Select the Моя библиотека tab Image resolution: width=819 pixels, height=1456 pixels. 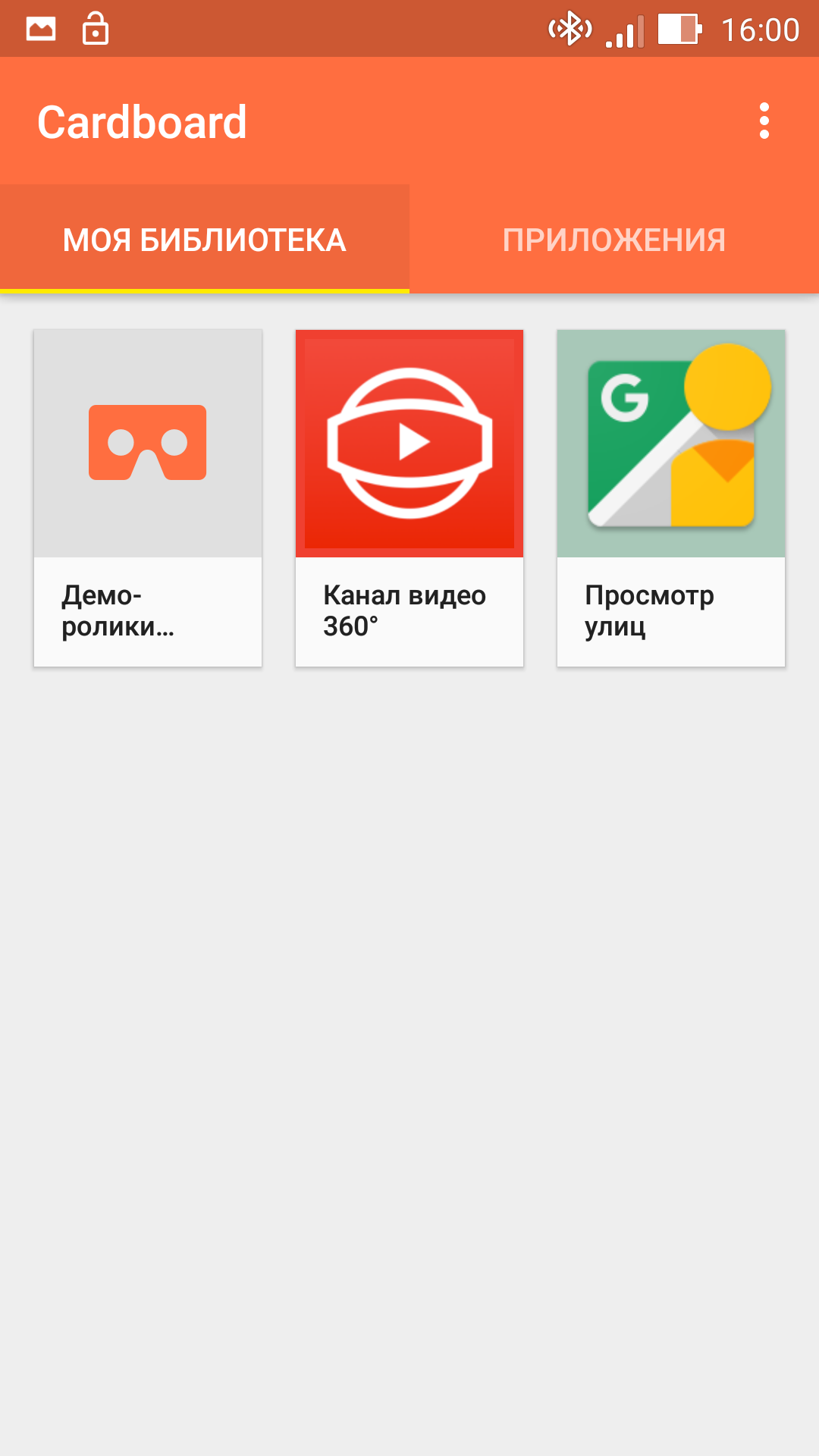coord(205,240)
